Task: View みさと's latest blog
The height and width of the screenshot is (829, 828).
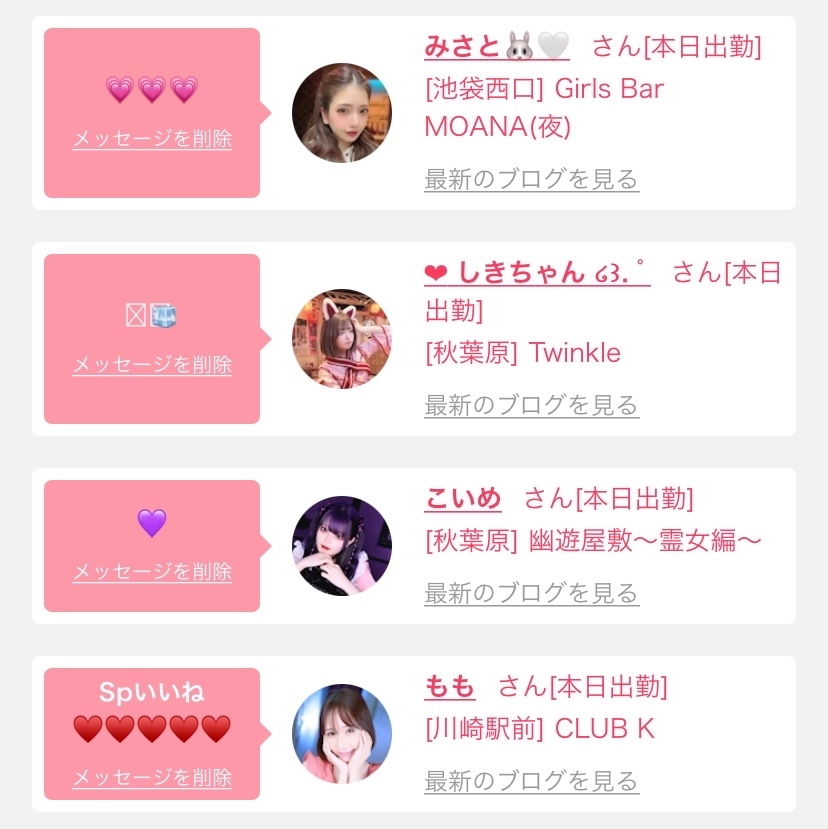Action: (x=531, y=180)
